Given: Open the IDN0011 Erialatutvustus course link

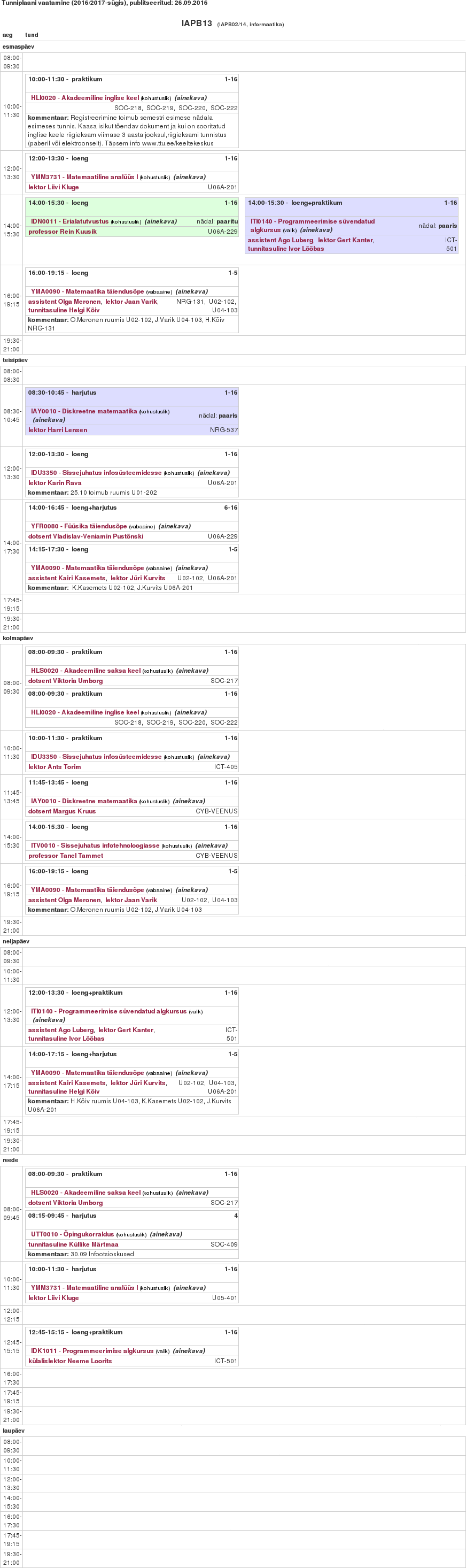Looking at the screenshot, I should pos(69,221).
